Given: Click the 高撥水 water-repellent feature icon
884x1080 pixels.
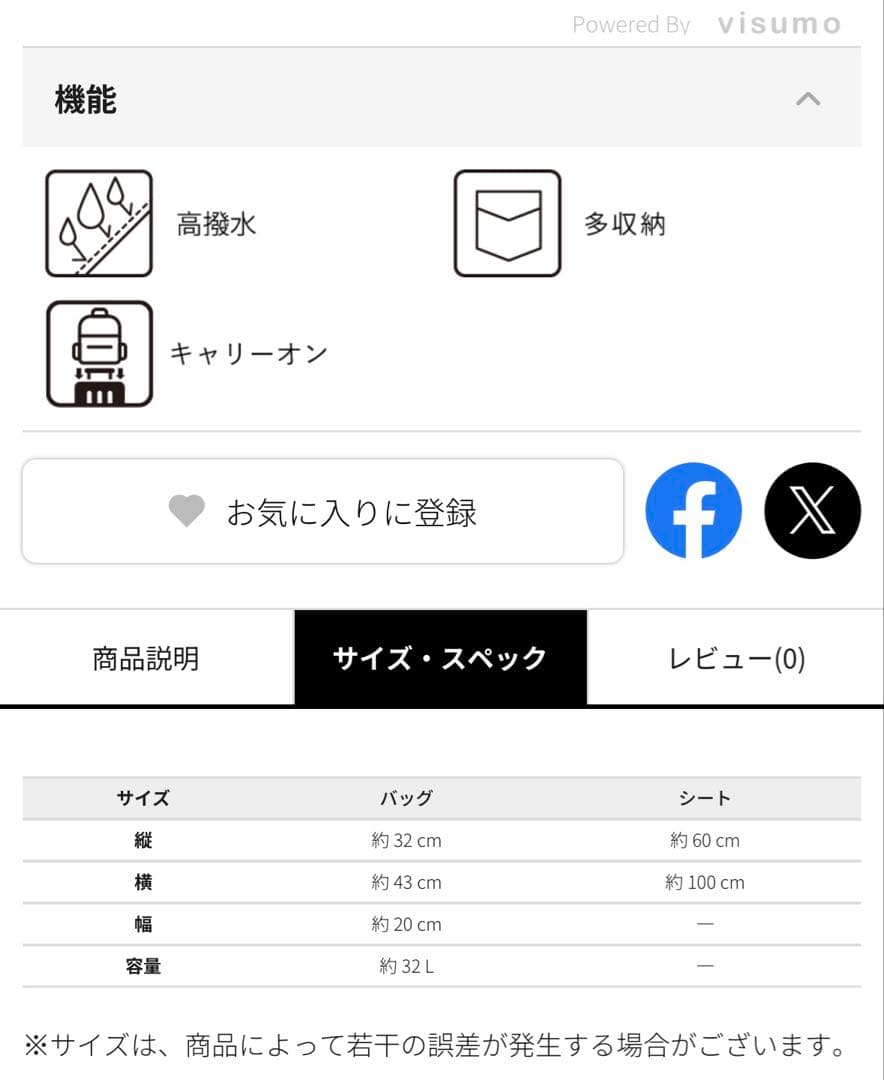Looking at the screenshot, I should [97, 222].
